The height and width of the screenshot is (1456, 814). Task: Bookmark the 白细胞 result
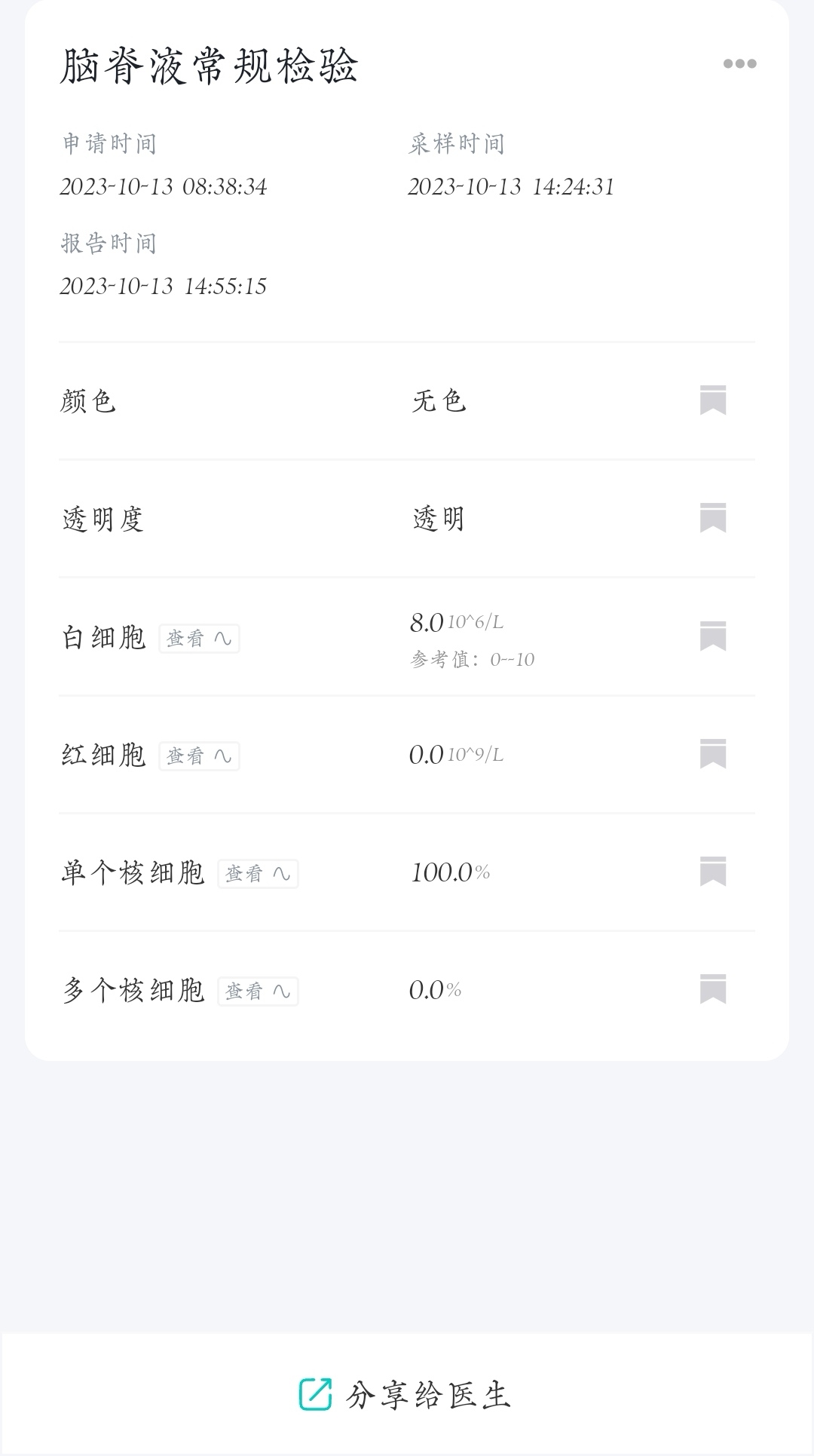(x=713, y=636)
